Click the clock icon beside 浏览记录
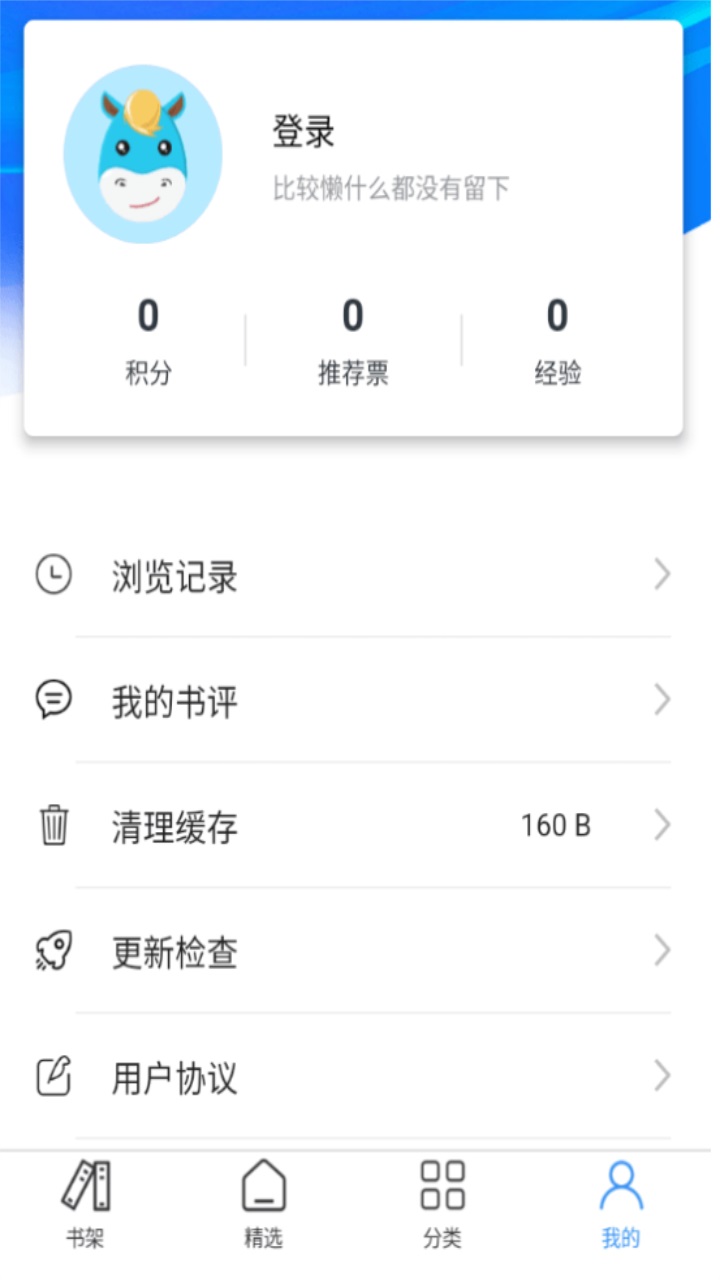720x1280 pixels. 55,574
